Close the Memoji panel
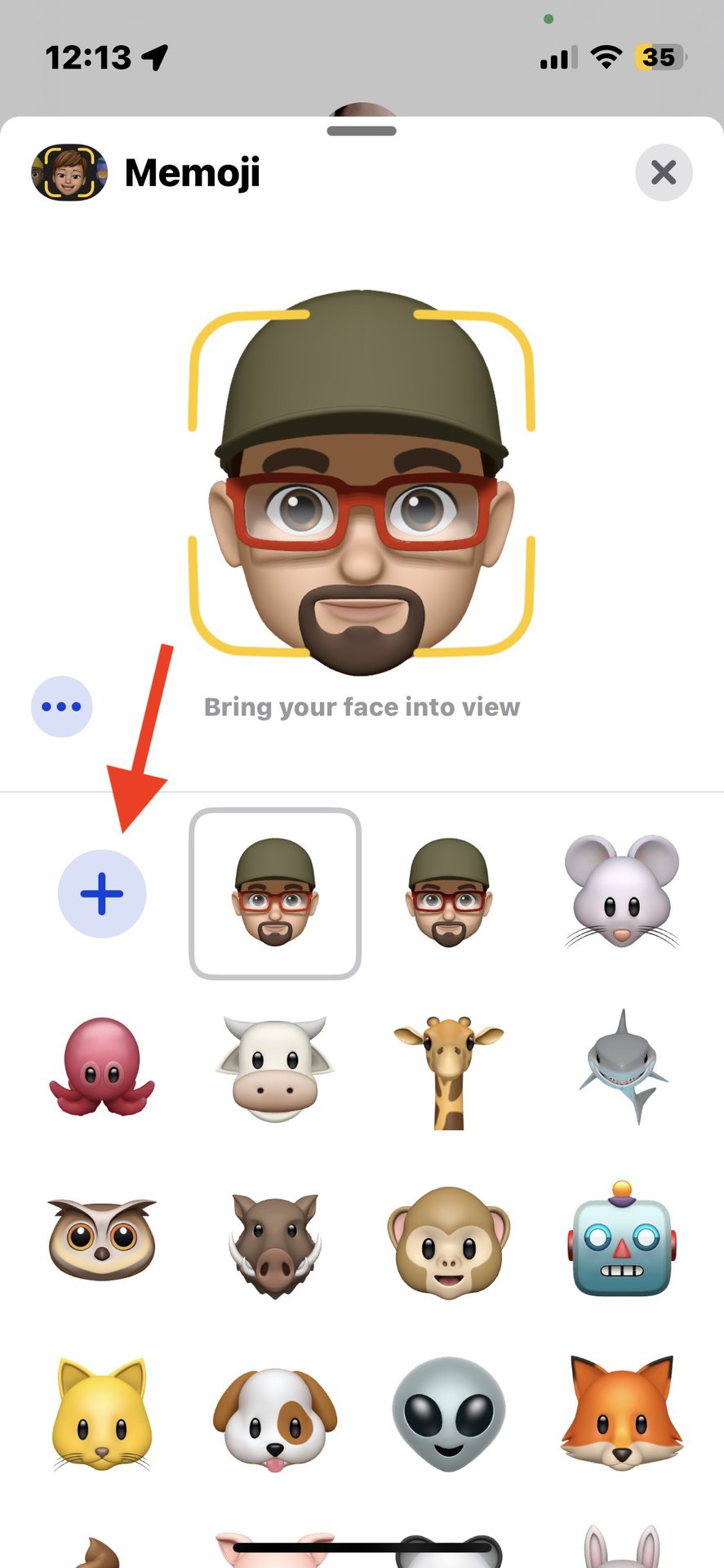This screenshot has width=724, height=1568. (x=663, y=172)
